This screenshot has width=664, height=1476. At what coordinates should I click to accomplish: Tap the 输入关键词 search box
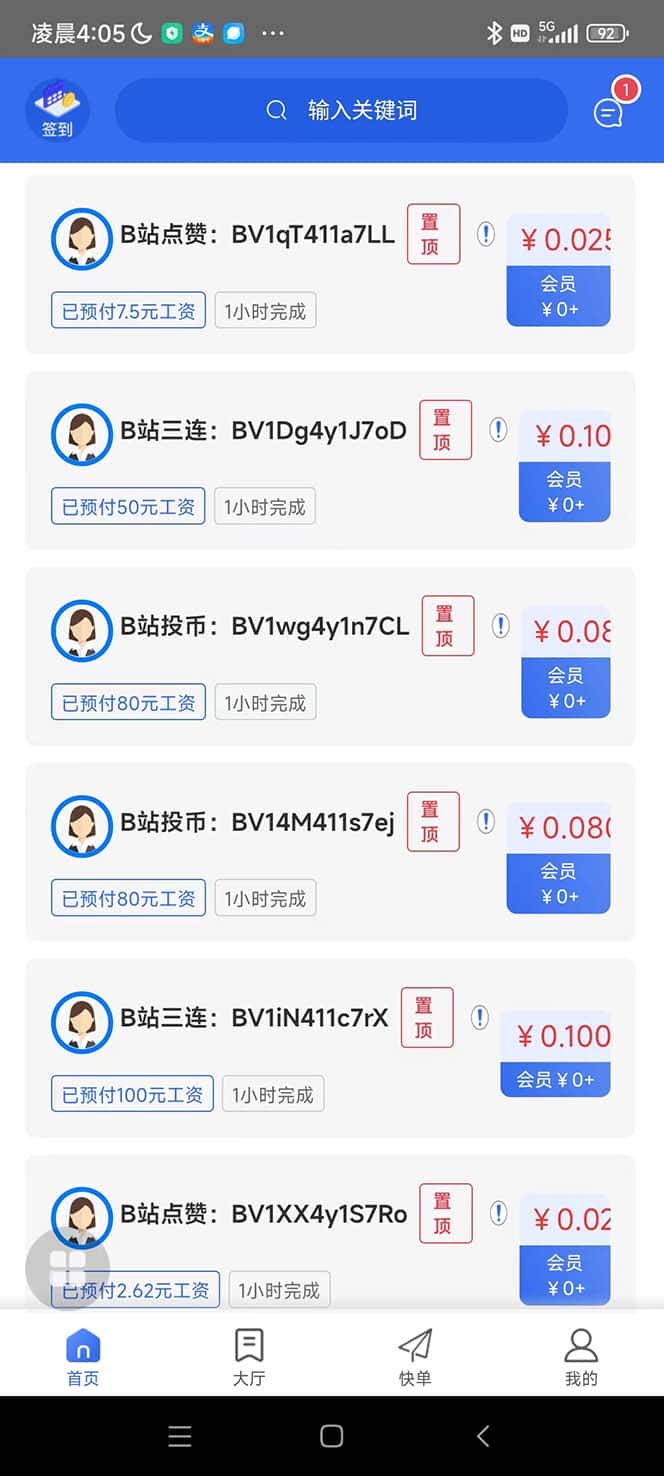(341, 110)
